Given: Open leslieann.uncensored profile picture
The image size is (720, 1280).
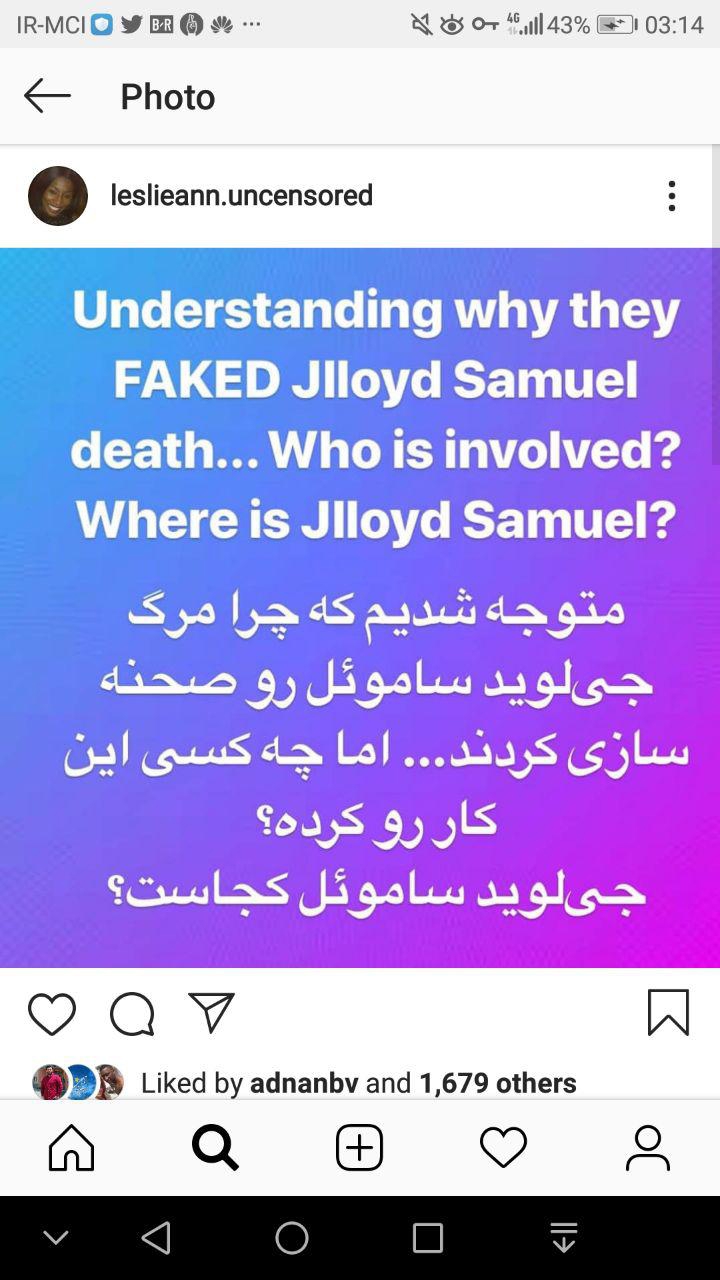Looking at the screenshot, I should pyautogui.click(x=58, y=196).
